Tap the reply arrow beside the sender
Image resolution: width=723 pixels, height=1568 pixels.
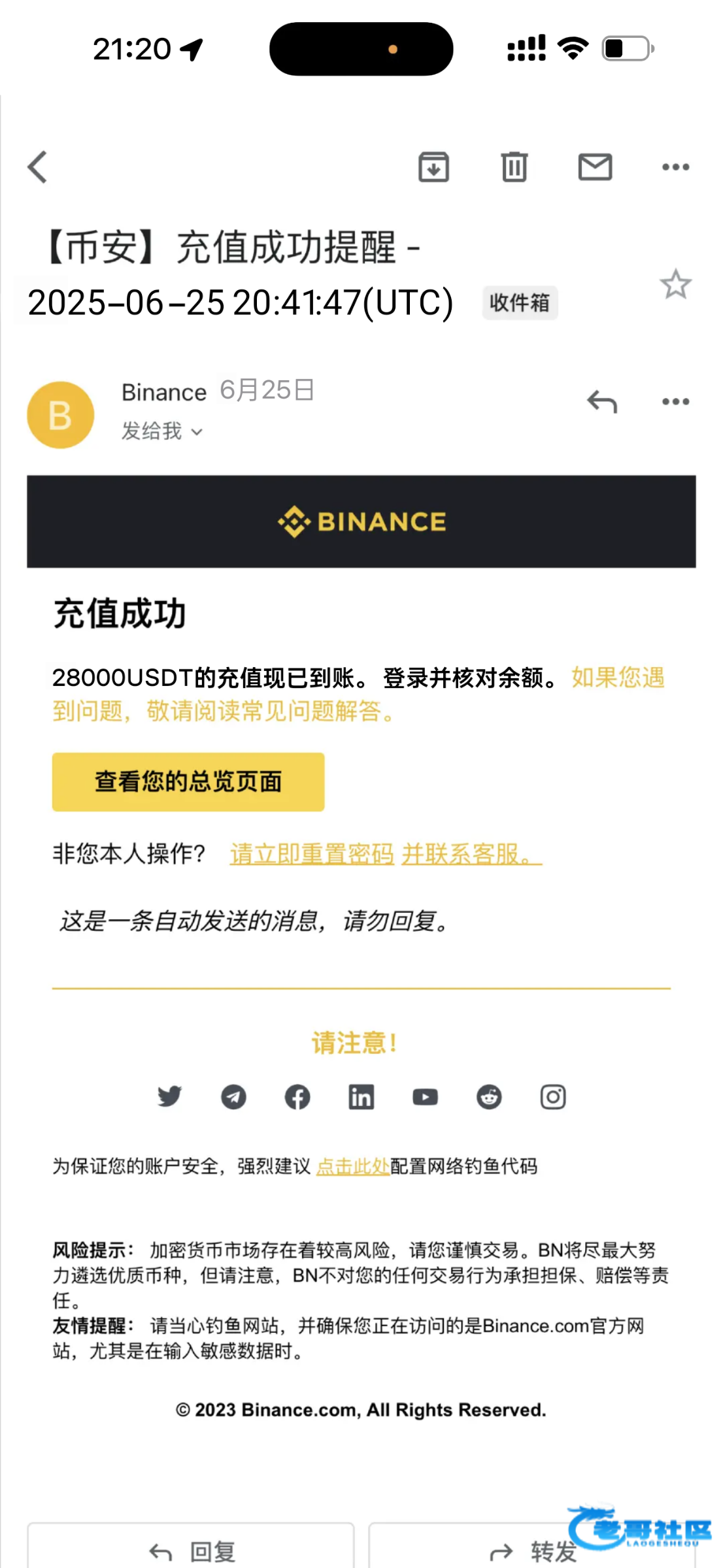pos(601,402)
